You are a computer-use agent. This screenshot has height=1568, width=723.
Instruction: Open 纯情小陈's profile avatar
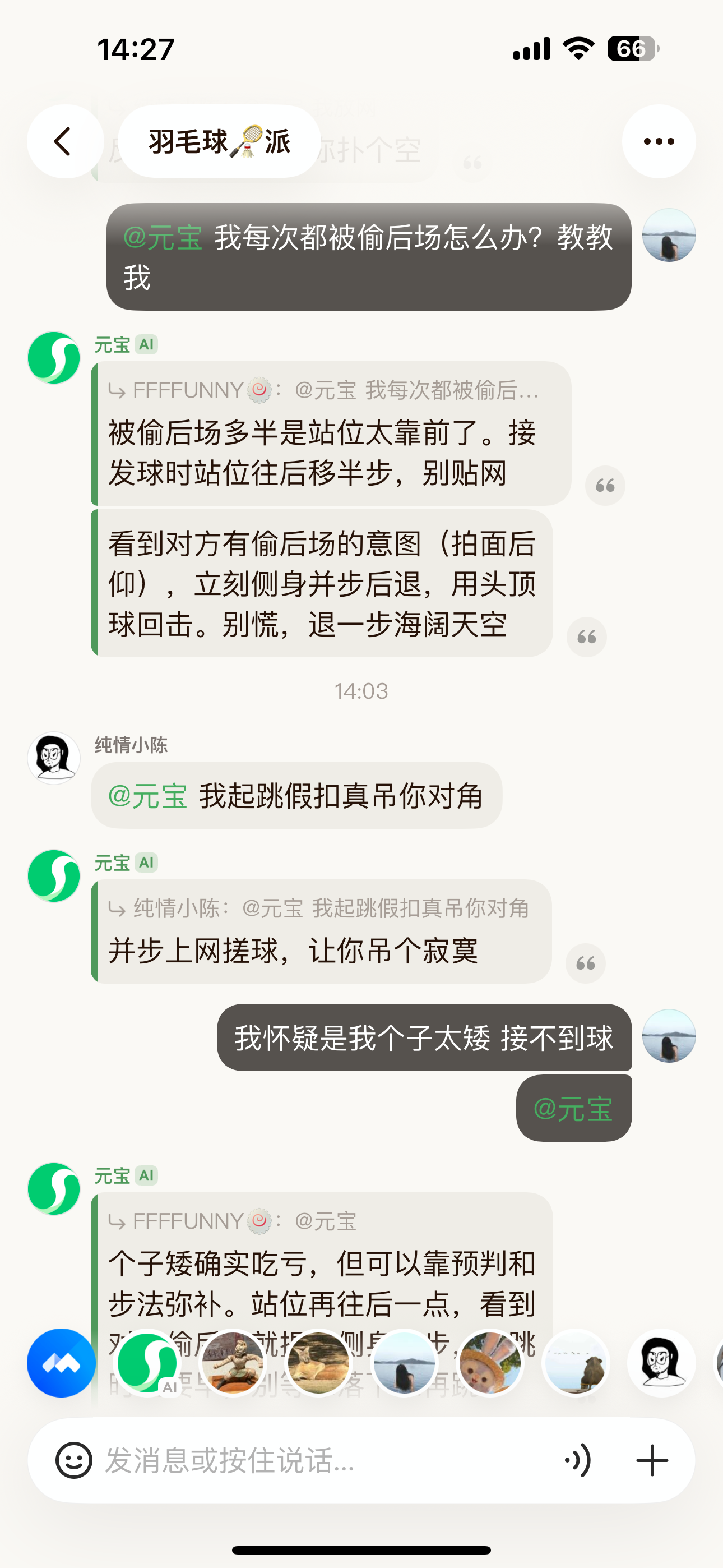pos(54,758)
